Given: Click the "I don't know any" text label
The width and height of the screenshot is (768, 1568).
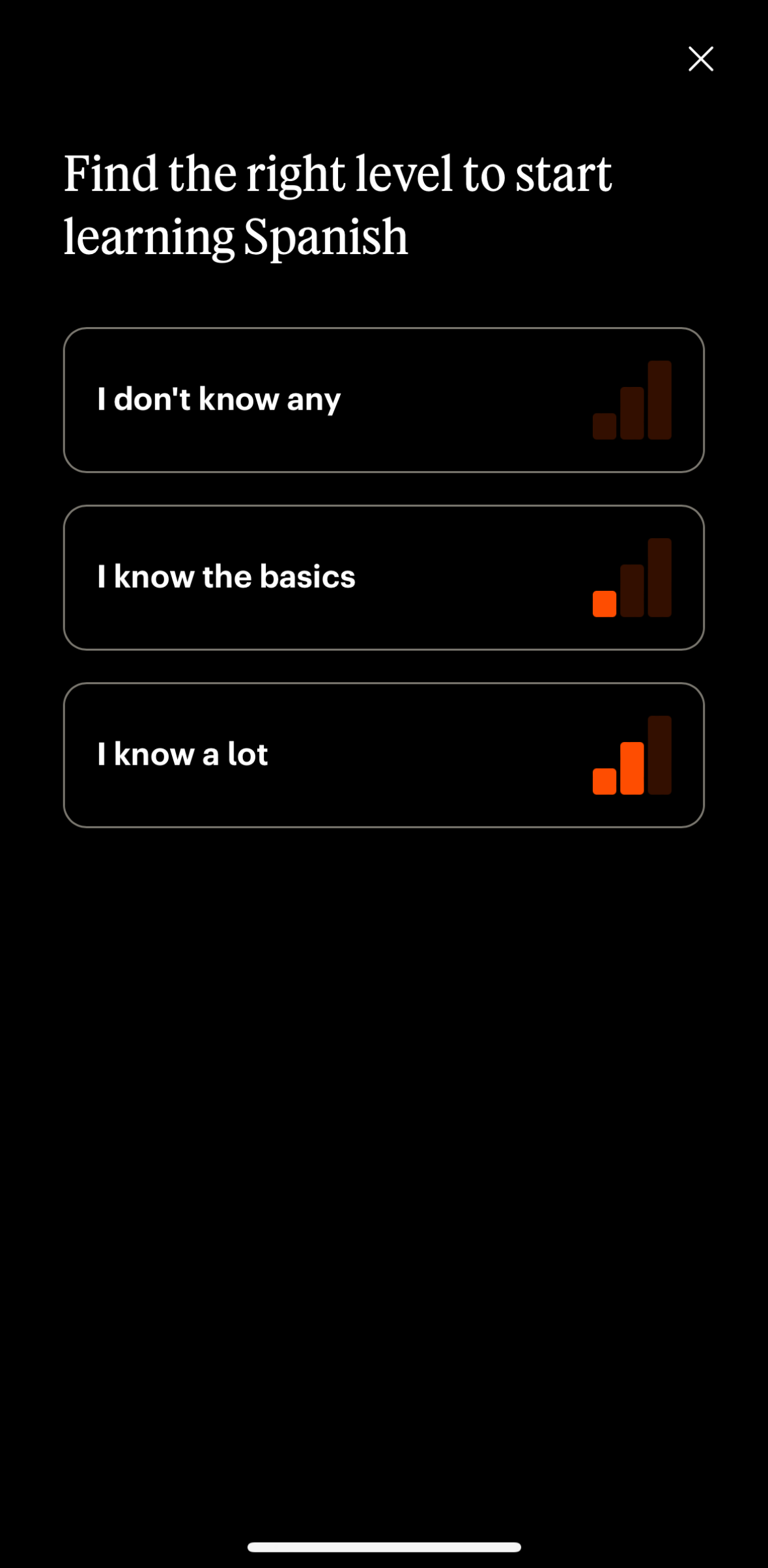Looking at the screenshot, I should tap(219, 399).
